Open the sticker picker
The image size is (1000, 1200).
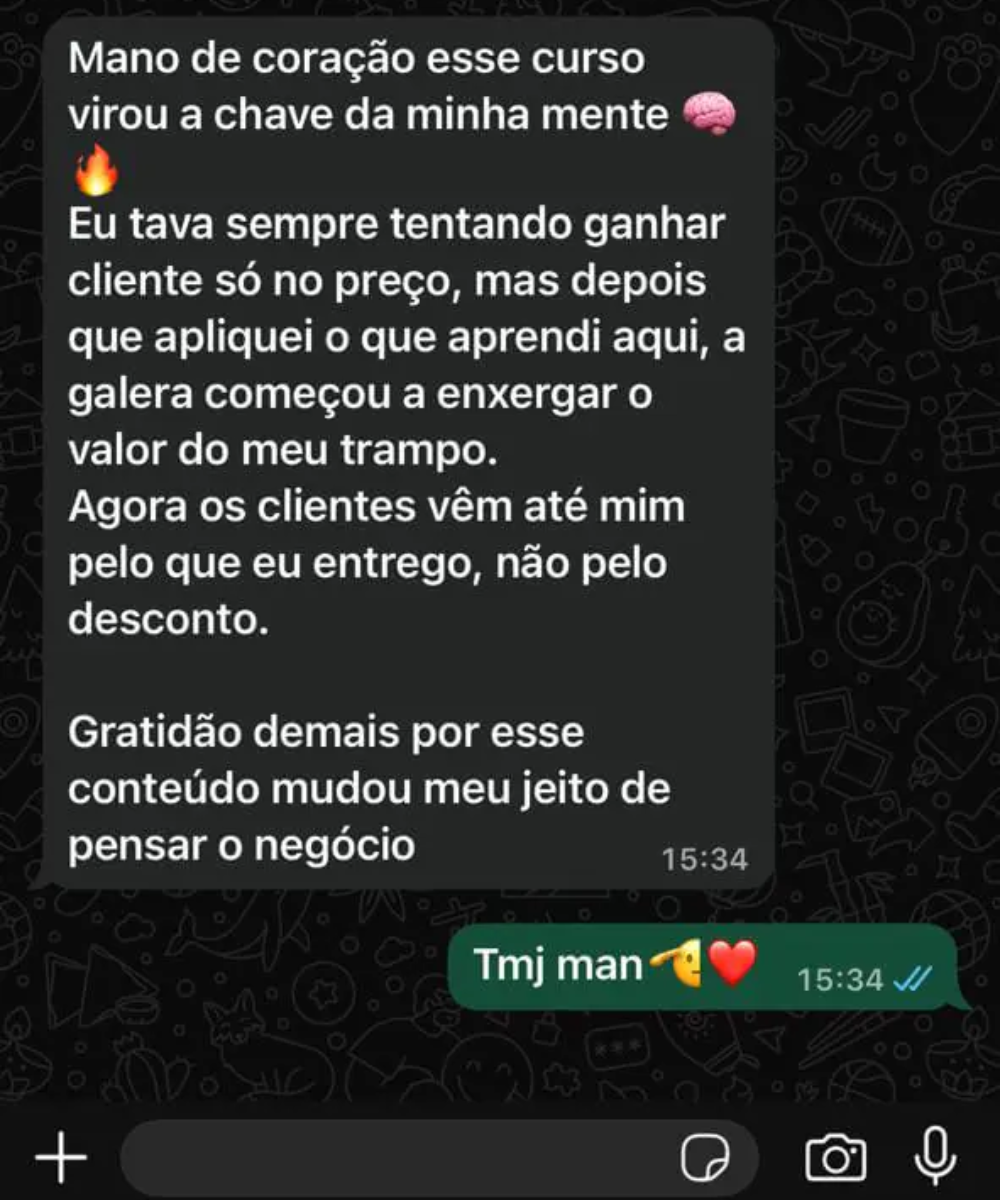706,1158
